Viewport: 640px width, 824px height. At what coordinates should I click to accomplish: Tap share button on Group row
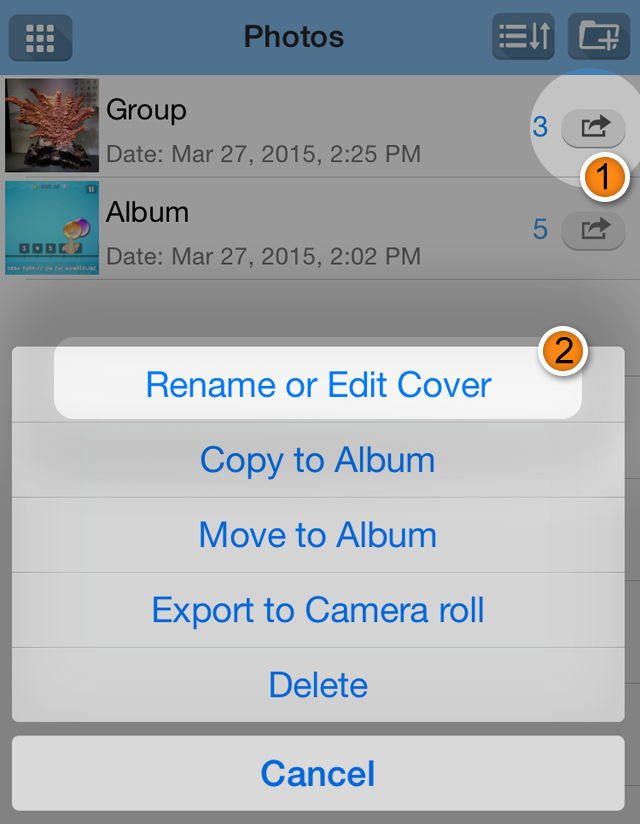[x=593, y=127]
